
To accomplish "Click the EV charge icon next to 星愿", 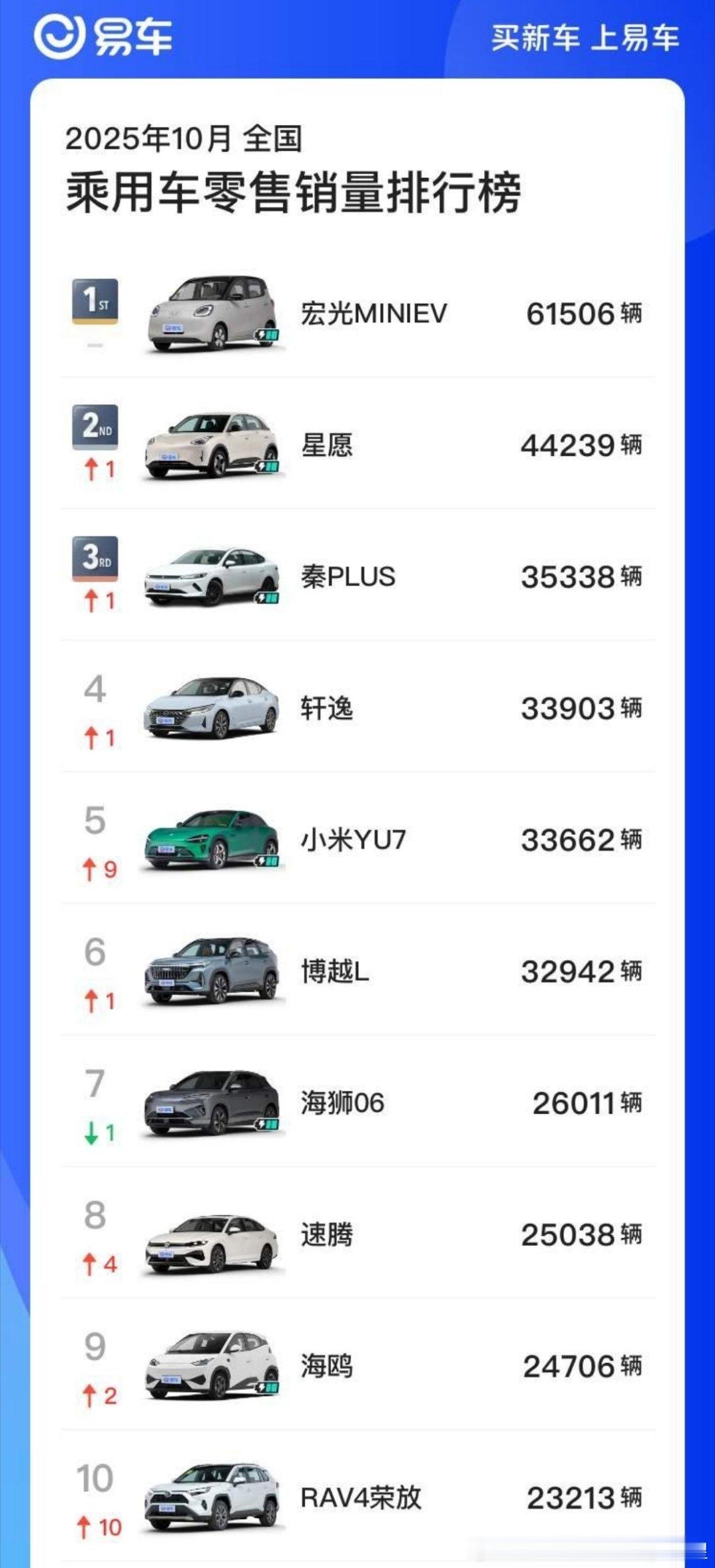I will click(267, 466).
